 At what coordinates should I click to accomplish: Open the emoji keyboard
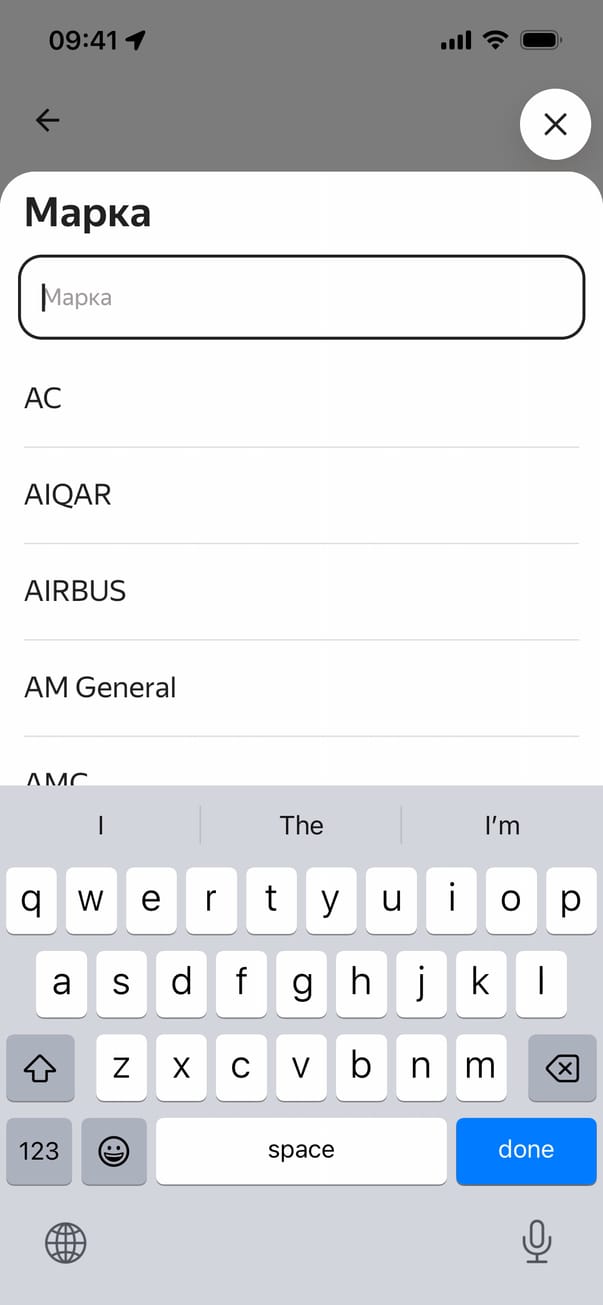pos(114,1150)
